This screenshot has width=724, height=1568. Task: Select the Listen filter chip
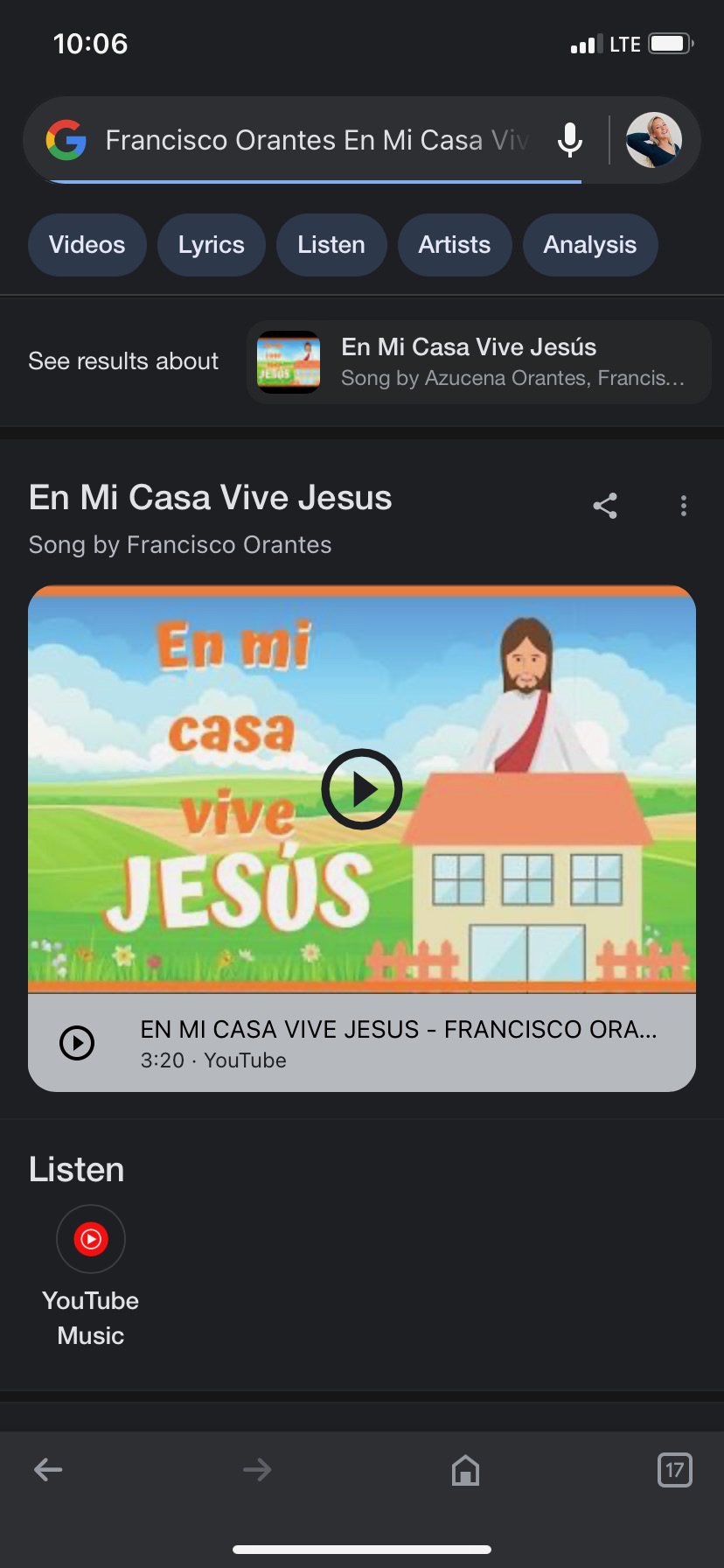(331, 245)
